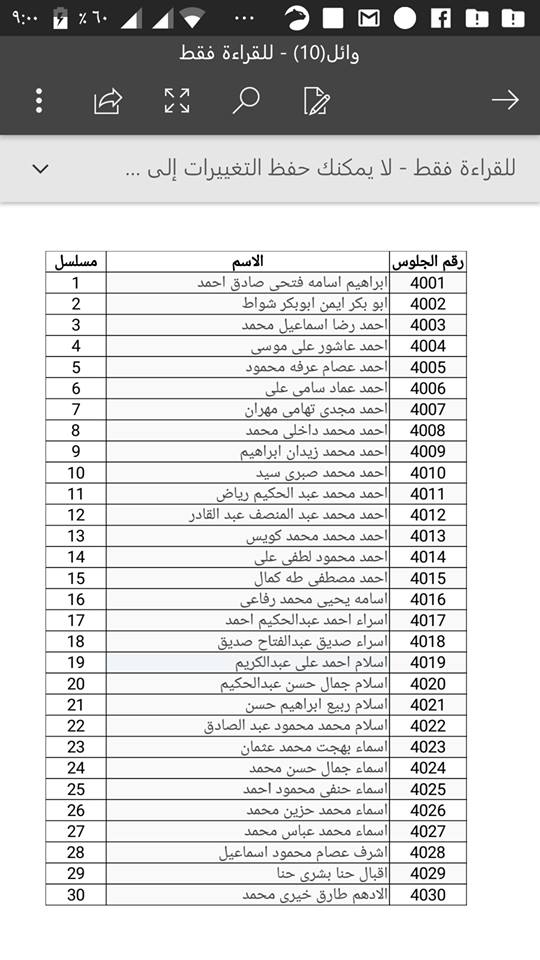Screen dimensions: 540x960
Task: Tap the edit document pencil icon
Action: pyautogui.click(x=317, y=101)
